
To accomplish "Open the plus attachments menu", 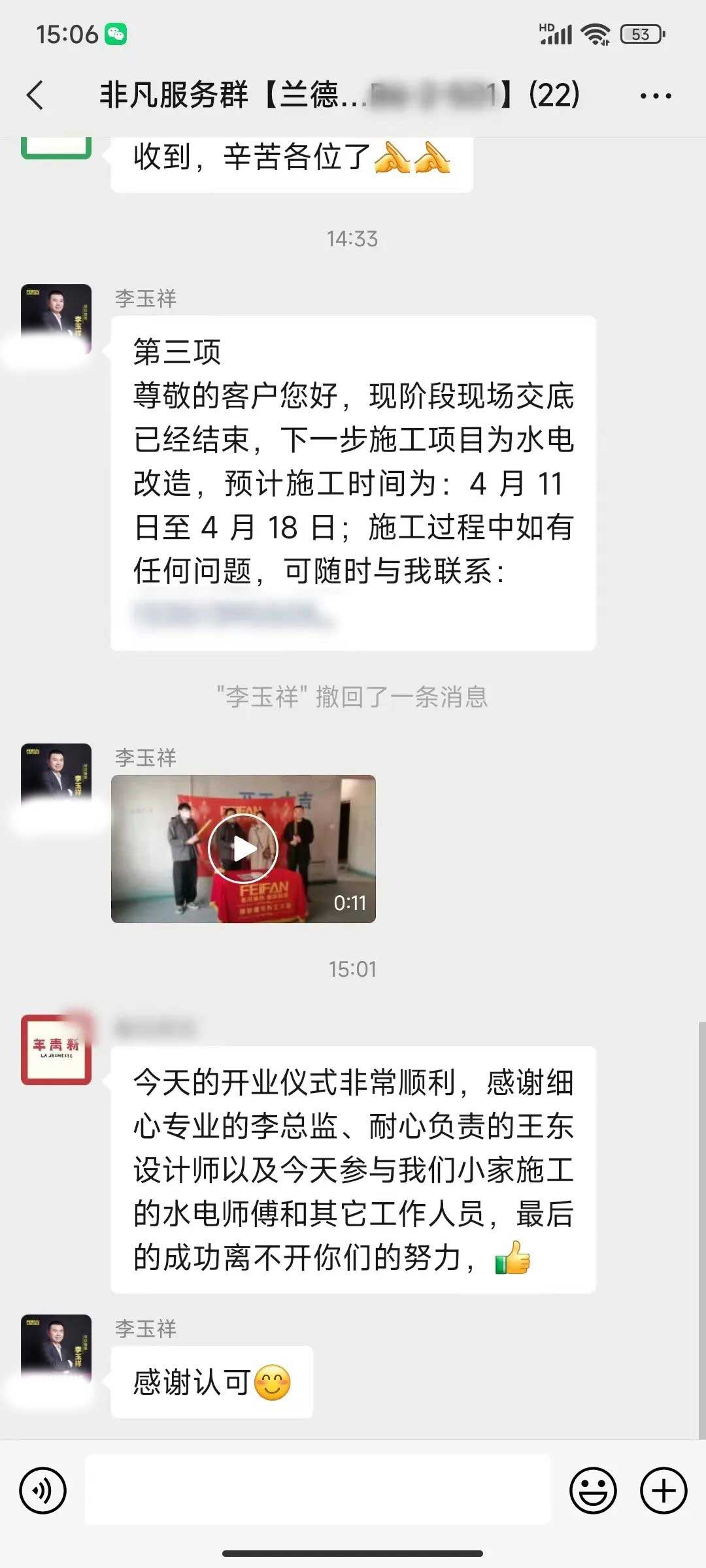I will 664,1492.
